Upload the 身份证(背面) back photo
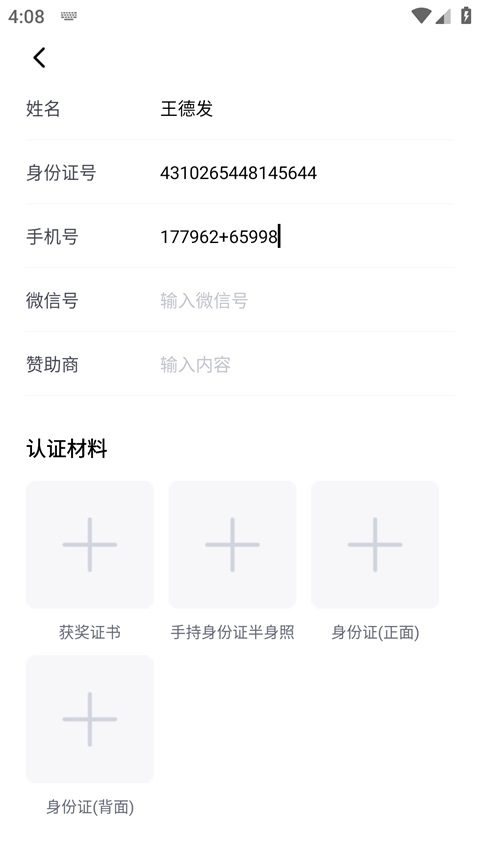Screen dimensions: 480x853 [90, 719]
